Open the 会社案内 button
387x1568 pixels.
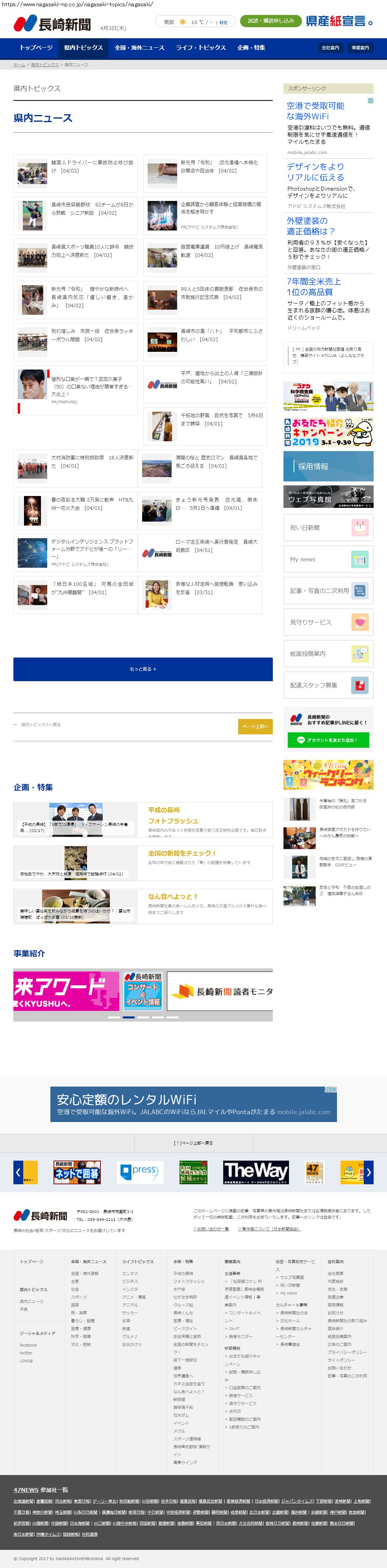coord(330,48)
